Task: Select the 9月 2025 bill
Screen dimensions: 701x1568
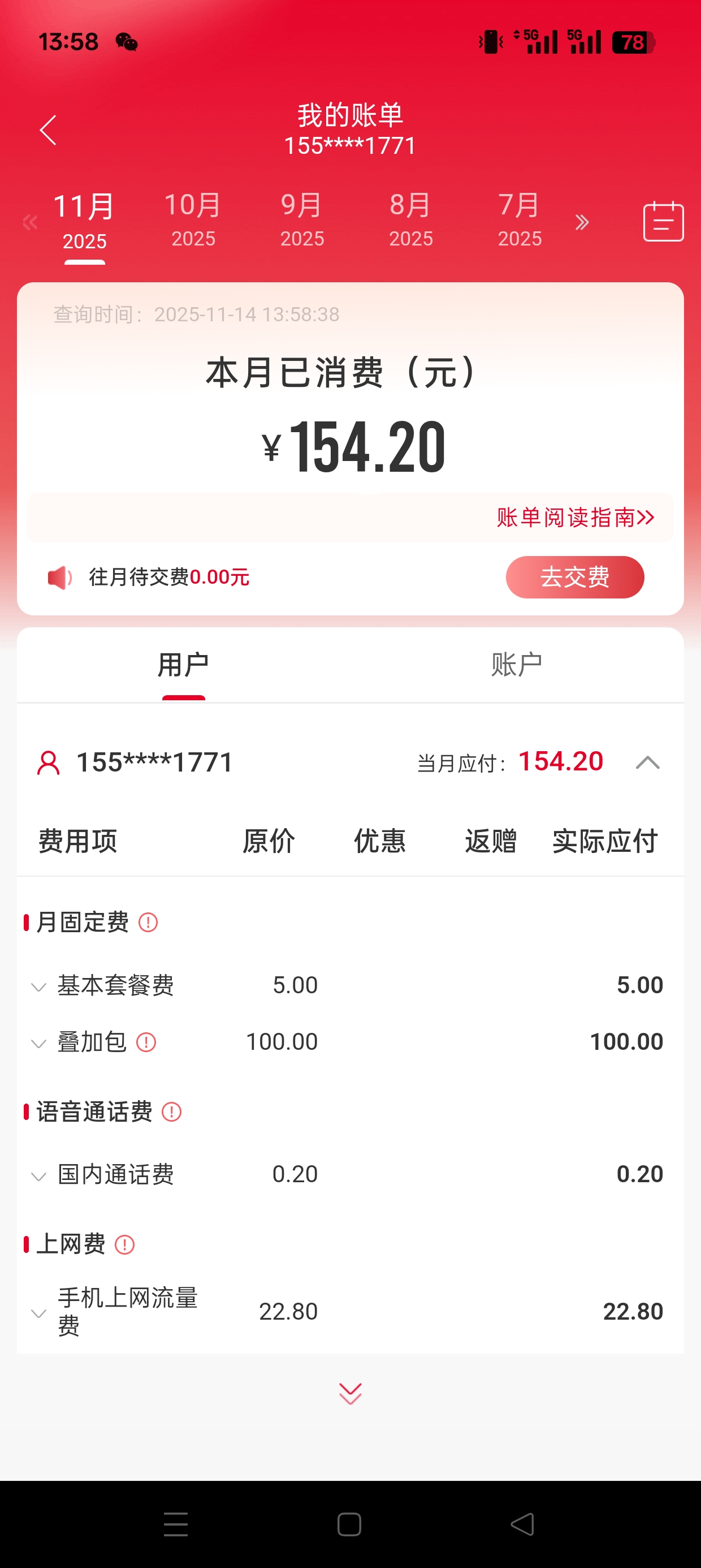Action: pyautogui.click(x=302, y=219)
